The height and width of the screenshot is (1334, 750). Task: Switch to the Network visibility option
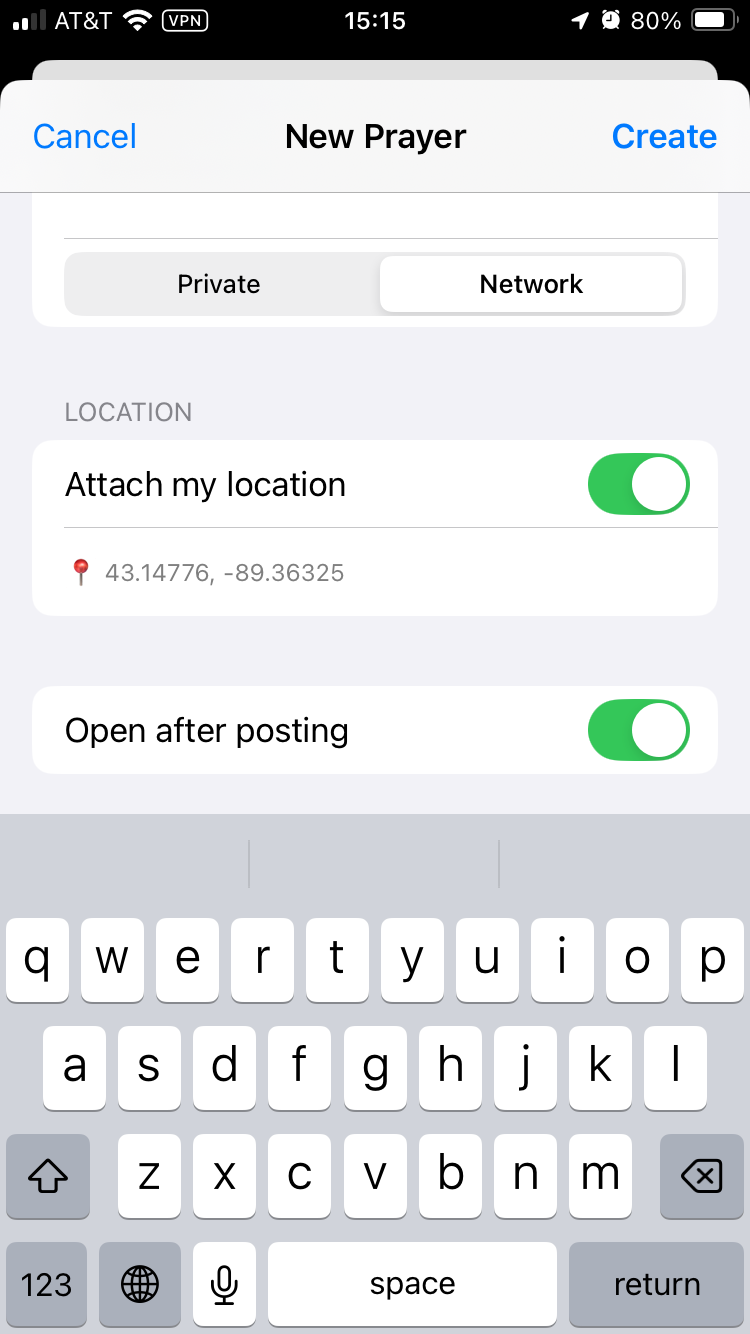(531, 285)
